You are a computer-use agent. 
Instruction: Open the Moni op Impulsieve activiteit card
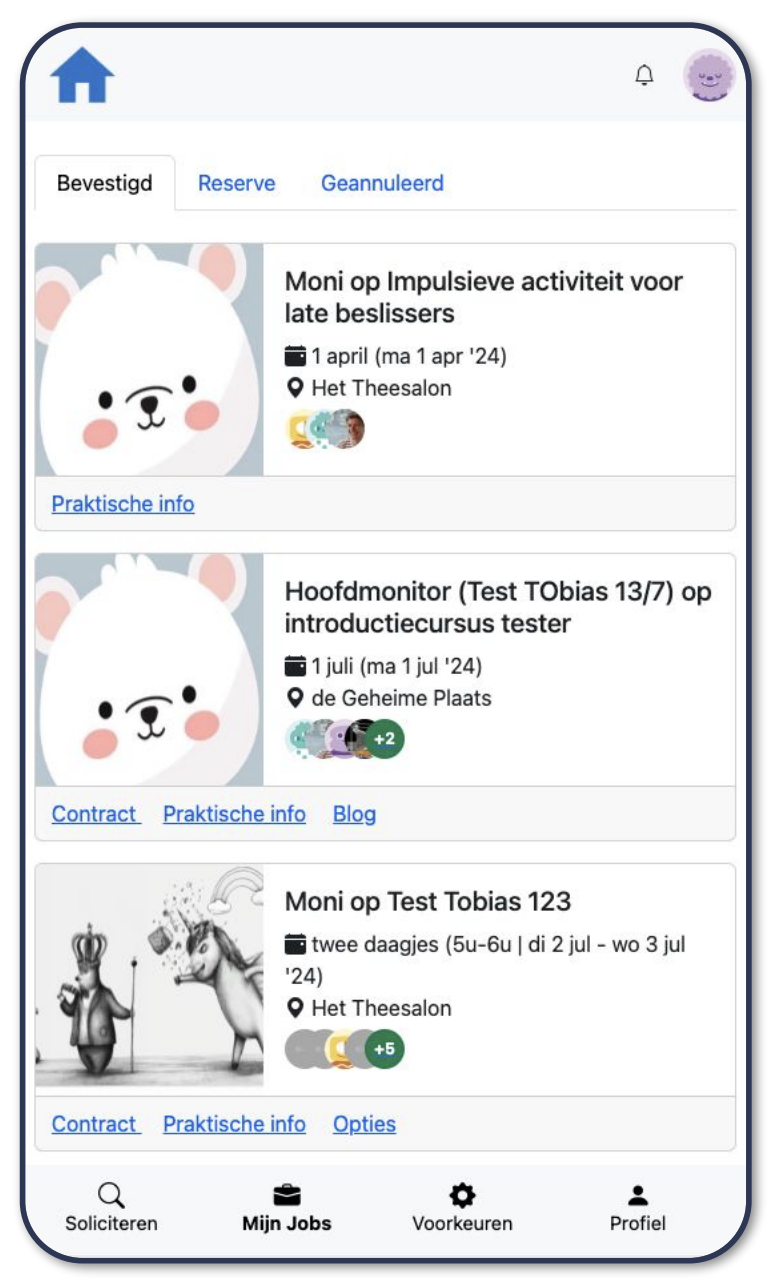click(482, 297)
